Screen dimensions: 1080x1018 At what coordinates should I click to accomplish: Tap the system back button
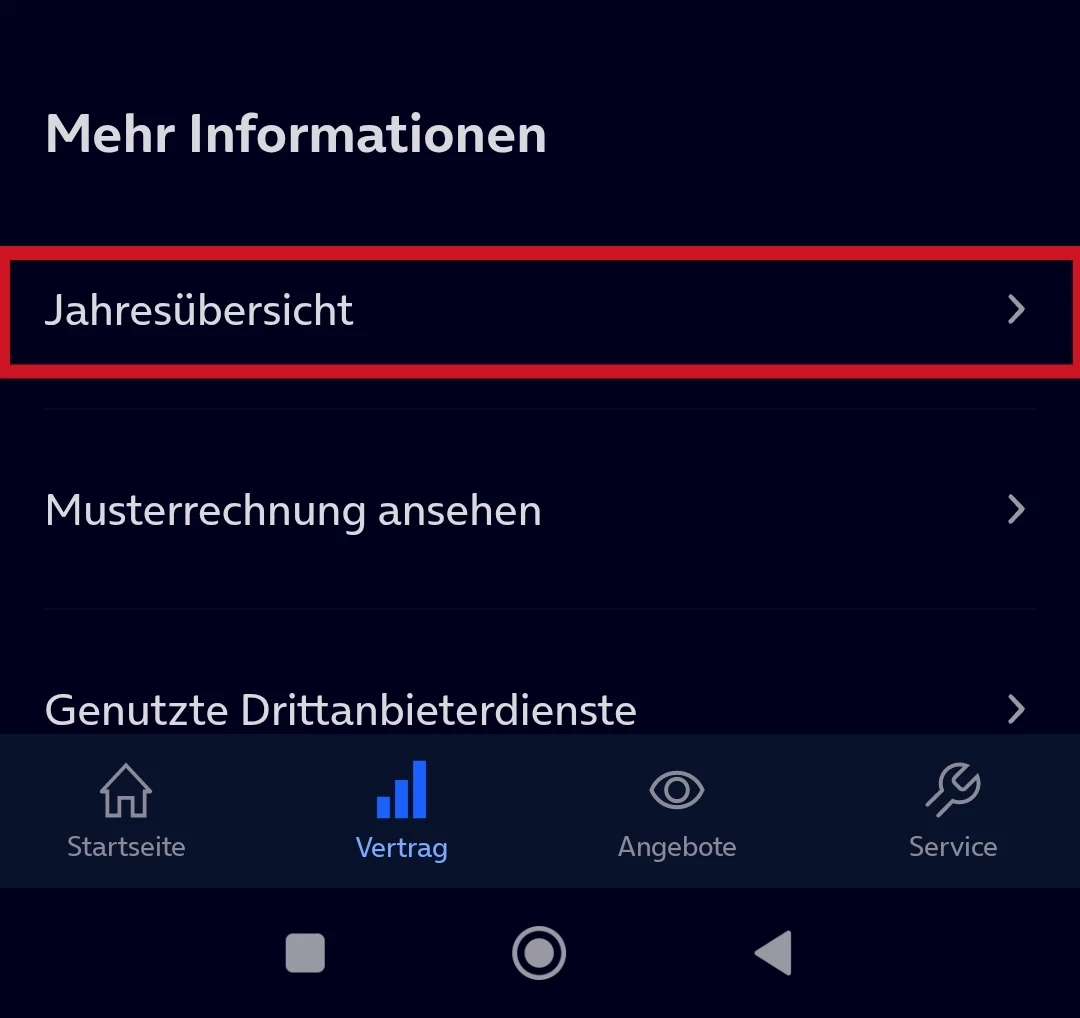(774, 953)
